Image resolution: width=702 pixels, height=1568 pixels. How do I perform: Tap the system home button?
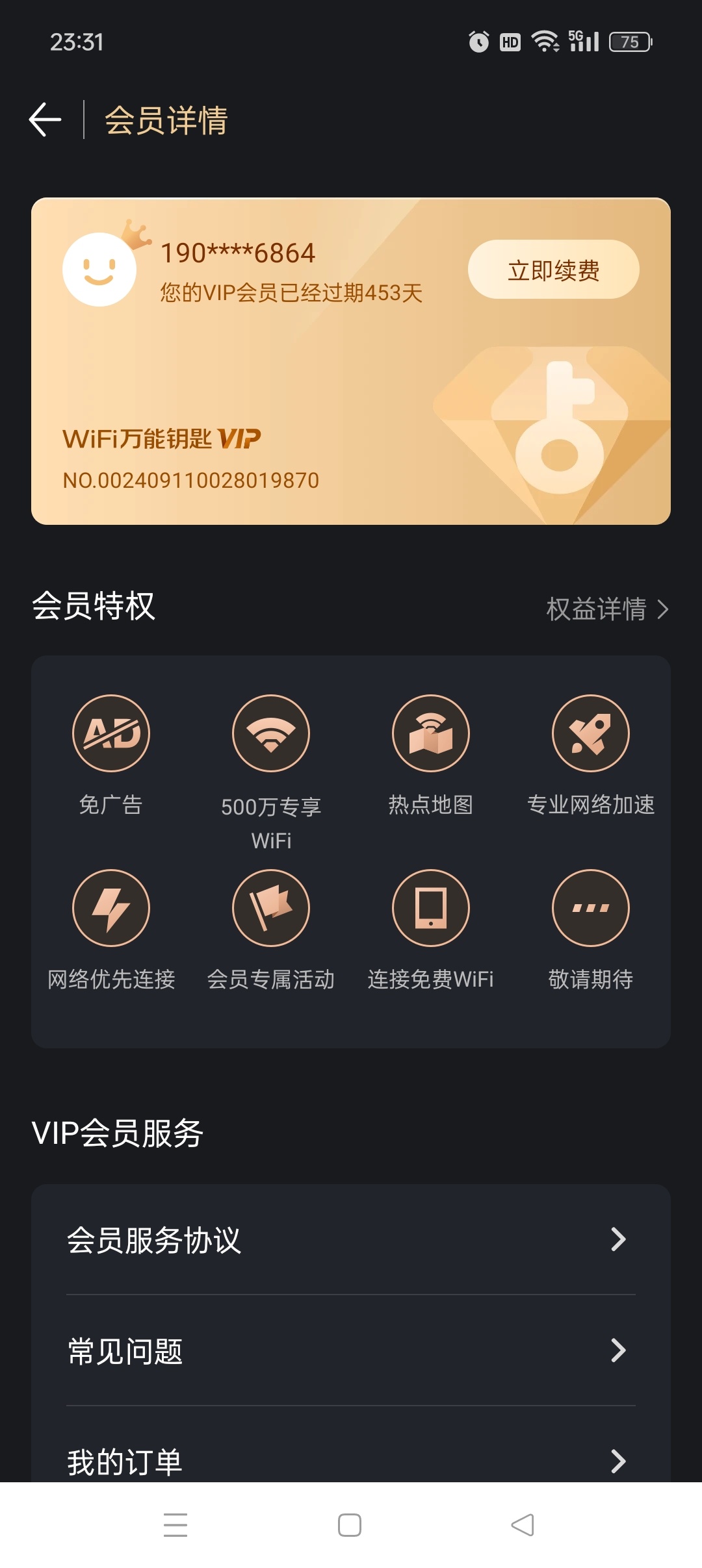[x=350, y=1524]
